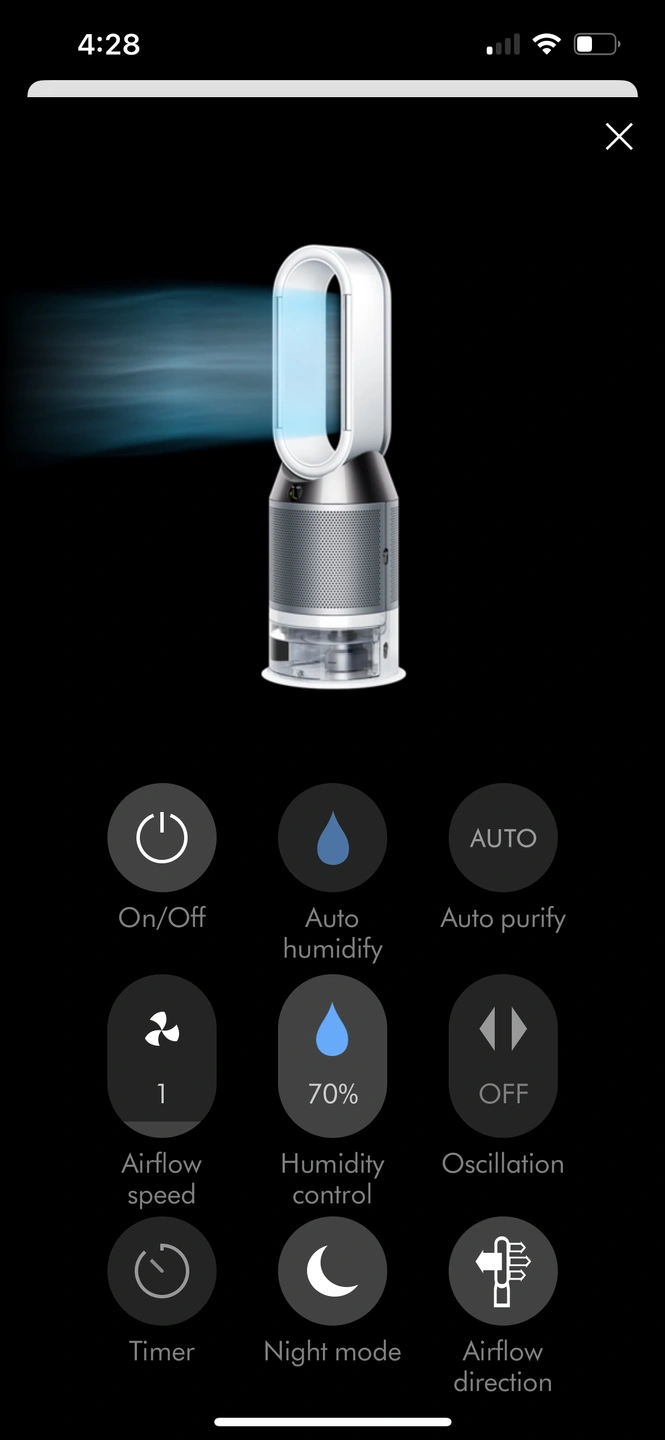This screenshot has width=665, height=1440.
Task: Open Airflow speed control
Action: pos(162,1056)
